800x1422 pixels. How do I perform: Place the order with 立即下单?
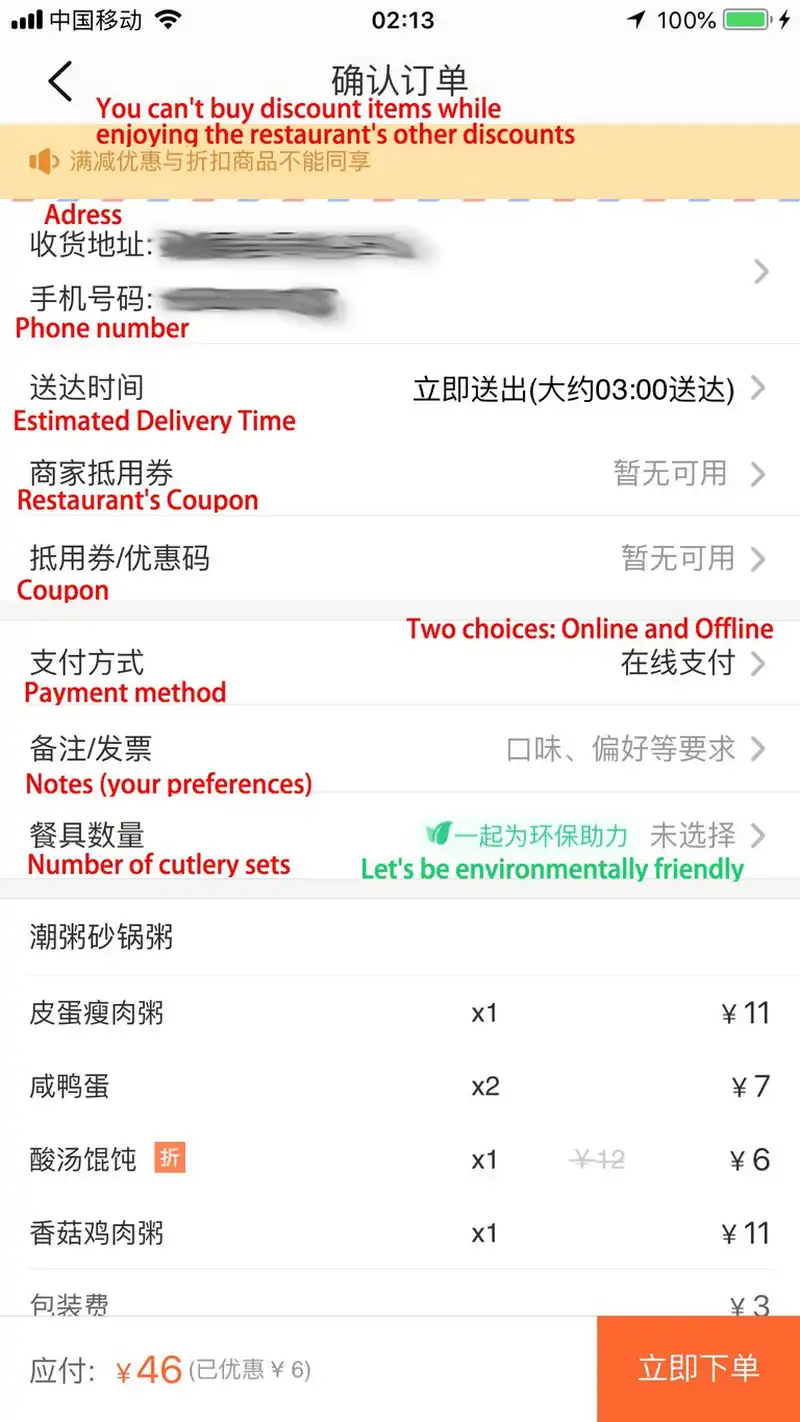698,1368
